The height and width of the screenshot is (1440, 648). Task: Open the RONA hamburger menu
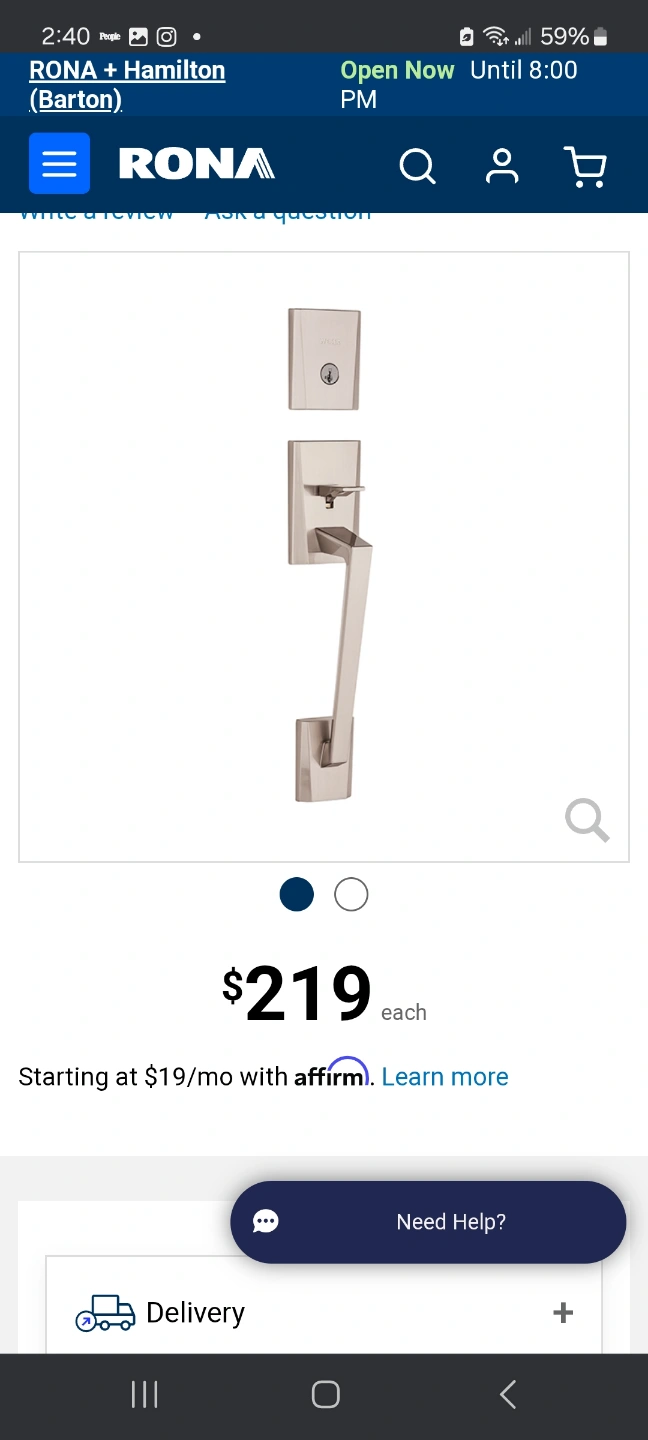[59, 163]
